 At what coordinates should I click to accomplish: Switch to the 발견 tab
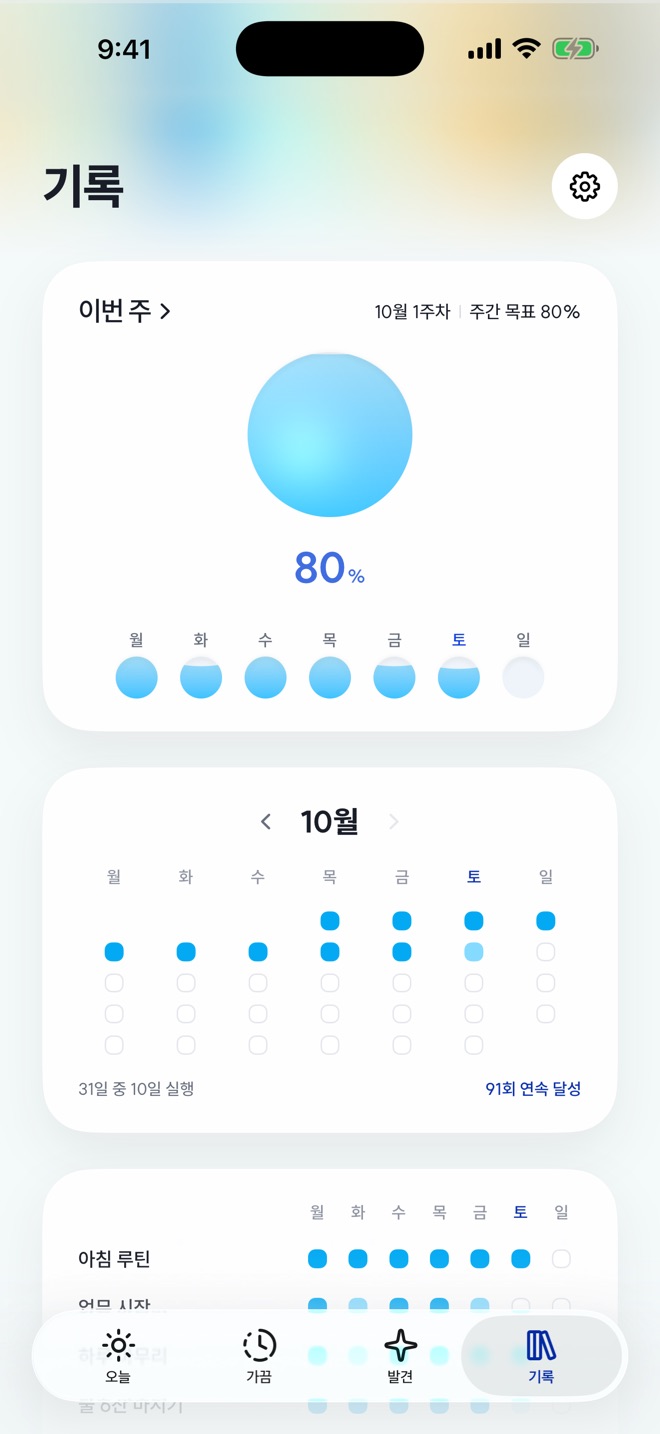click(x=400, y=1356)
